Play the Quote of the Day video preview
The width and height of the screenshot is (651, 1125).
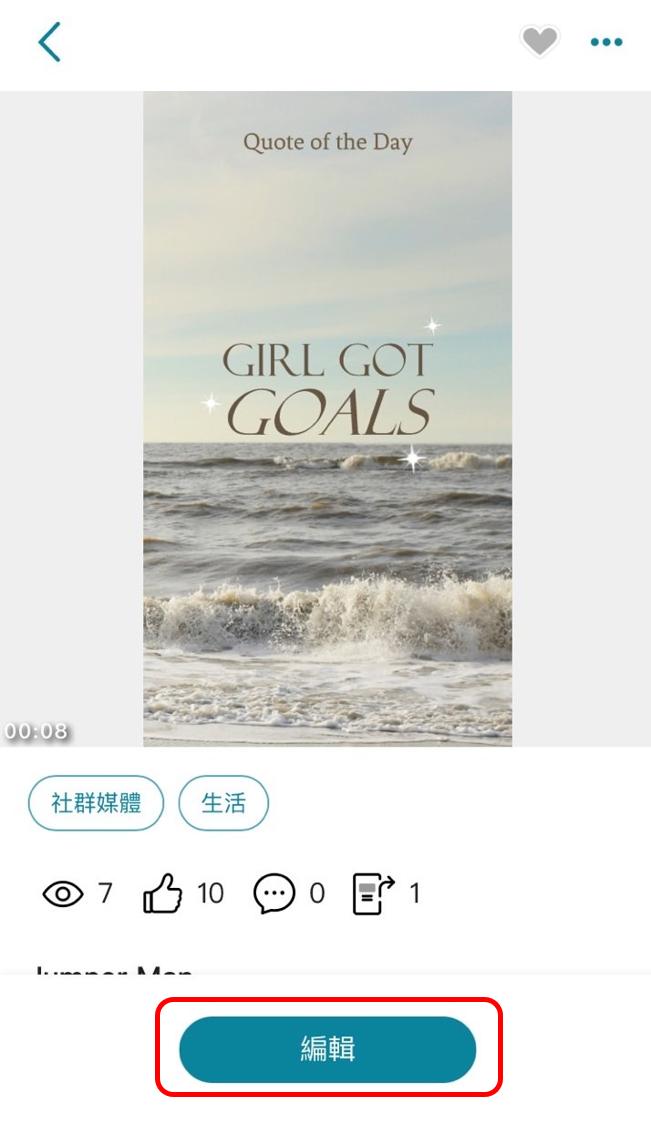[x=327, y=418]
